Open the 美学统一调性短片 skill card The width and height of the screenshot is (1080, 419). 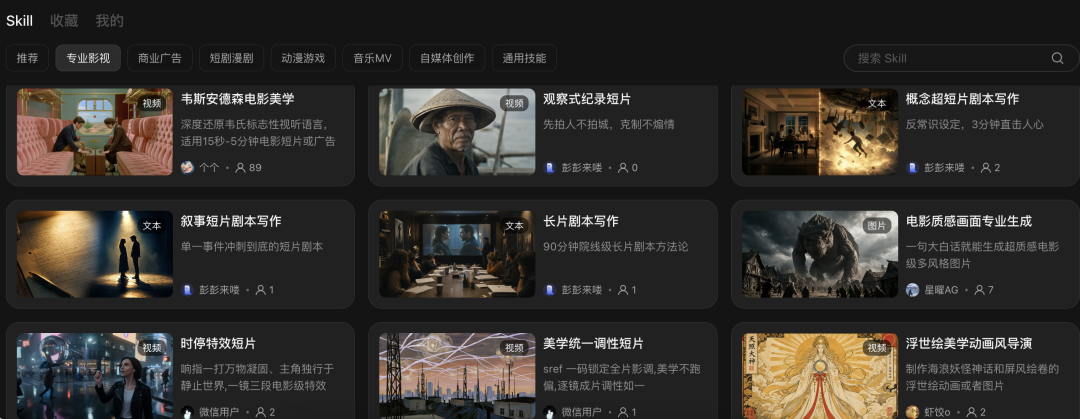pos(543,371)
